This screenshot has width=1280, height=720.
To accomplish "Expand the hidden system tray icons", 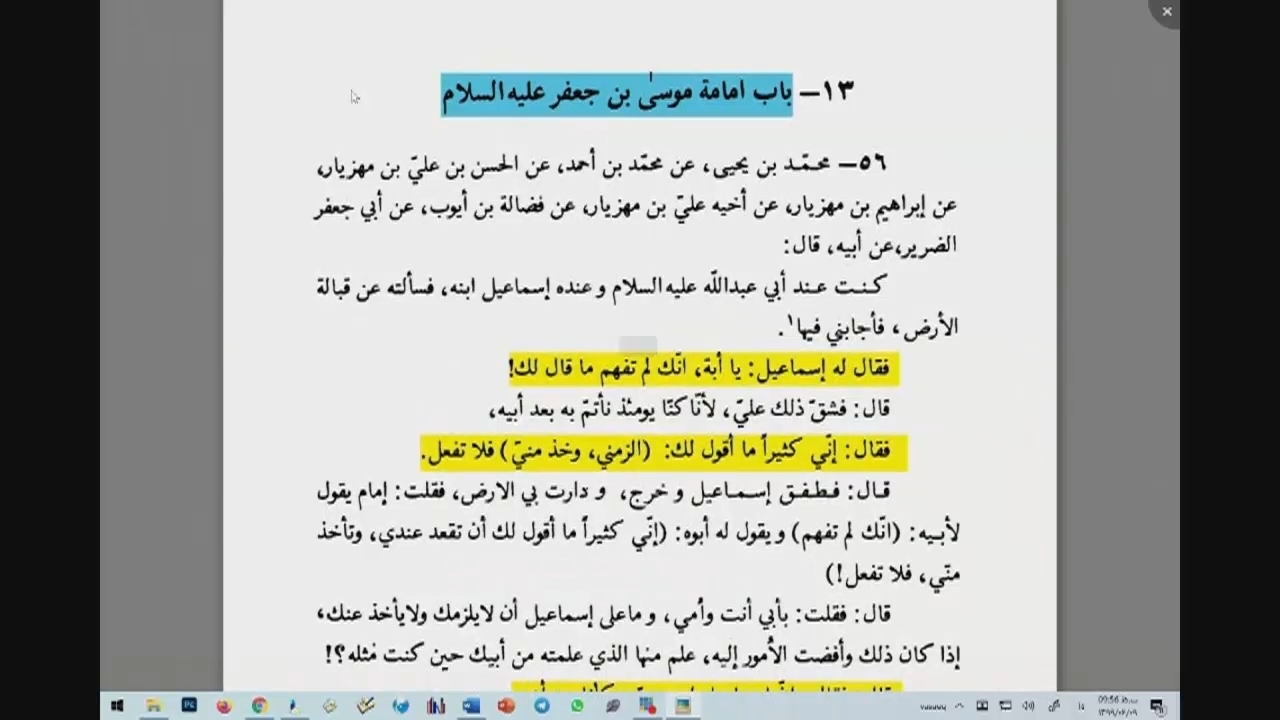I will pos(959,705).
